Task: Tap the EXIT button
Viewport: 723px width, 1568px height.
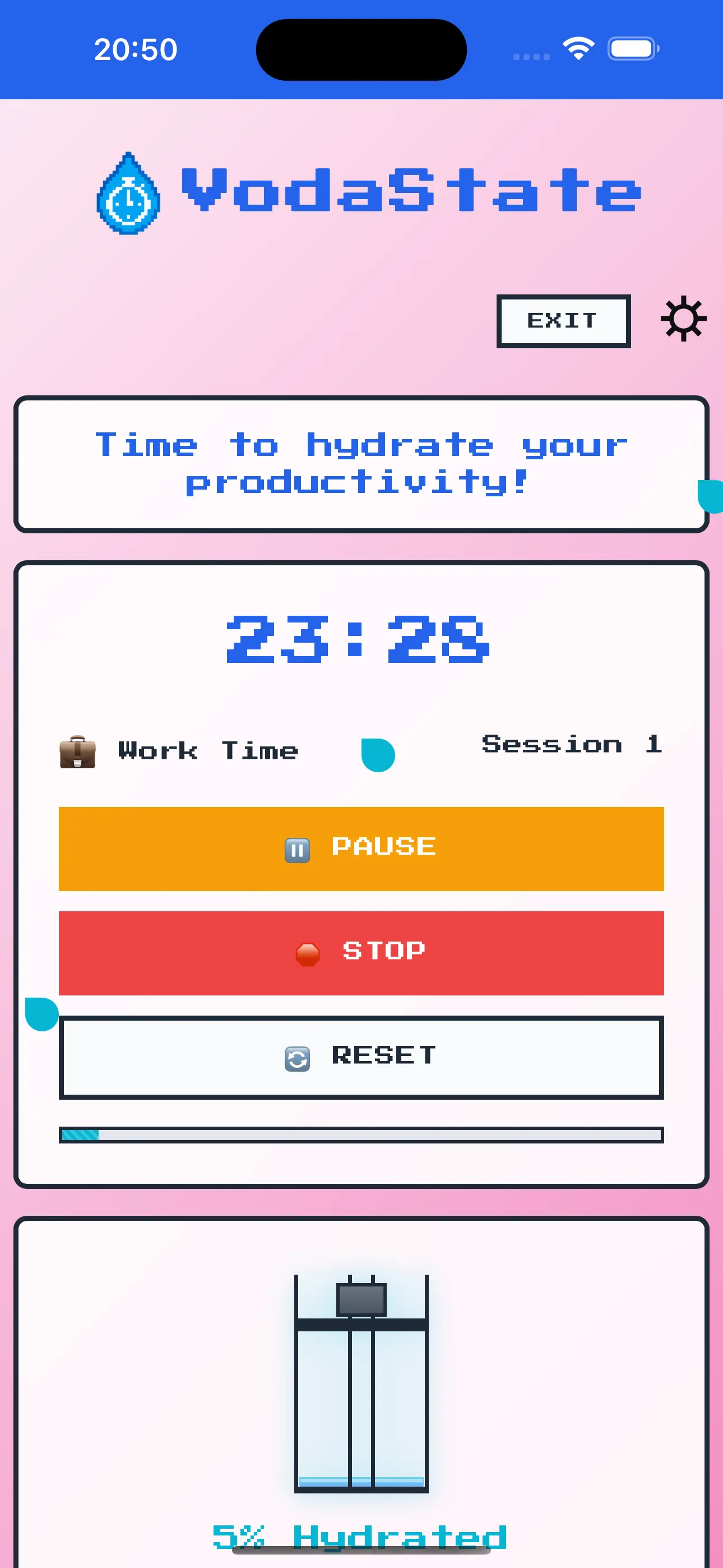Action: pos(563,321)
